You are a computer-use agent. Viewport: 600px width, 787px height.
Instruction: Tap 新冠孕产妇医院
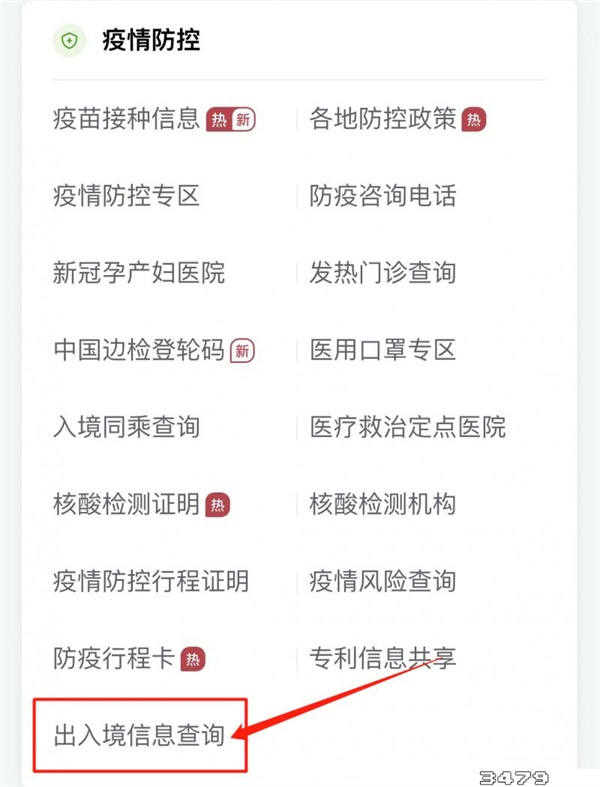(x=139, y=272)
